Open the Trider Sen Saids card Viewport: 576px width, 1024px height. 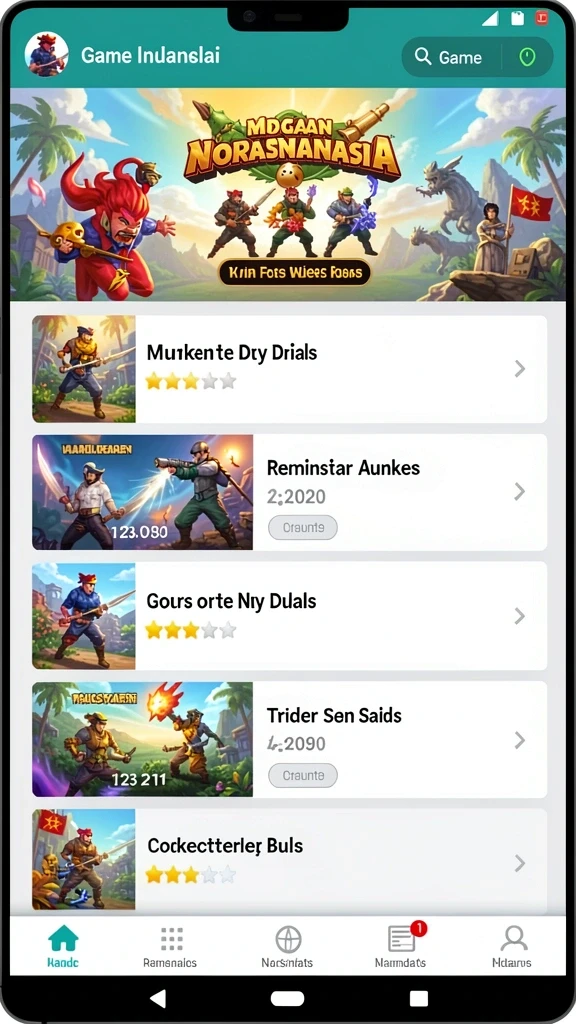[289, 739]
